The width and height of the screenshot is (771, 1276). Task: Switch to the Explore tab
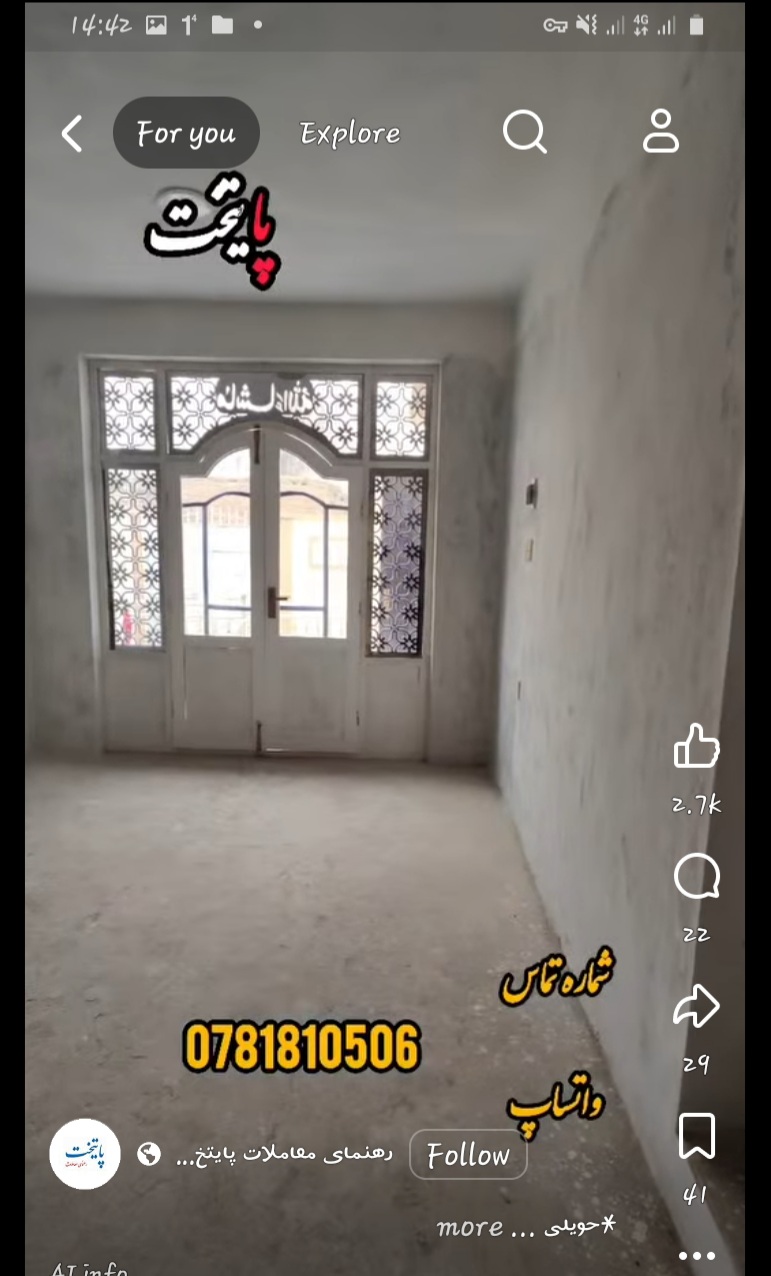[x=350, y=133]
